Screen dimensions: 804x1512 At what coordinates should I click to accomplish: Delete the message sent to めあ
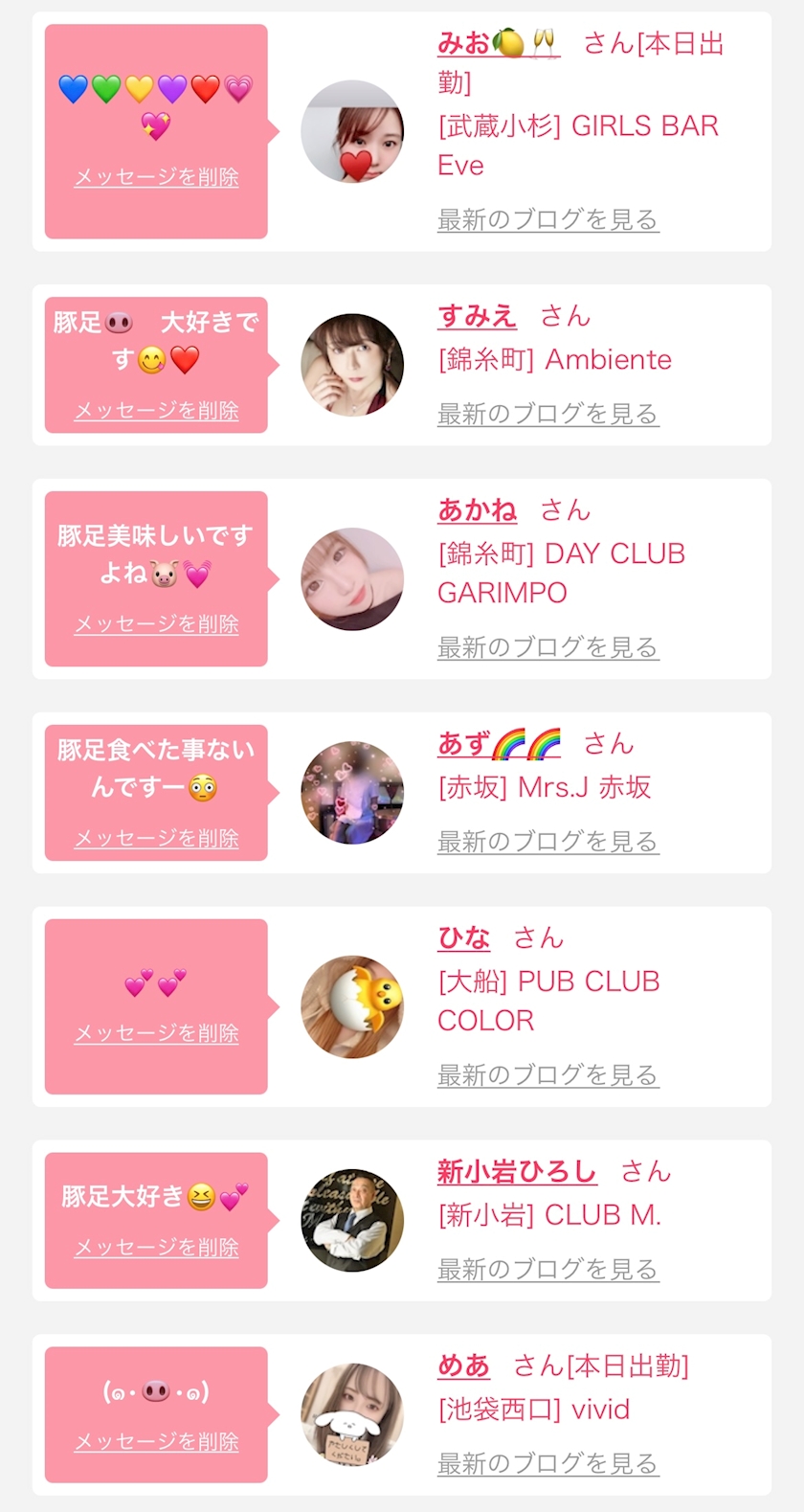click(156, 1441)
